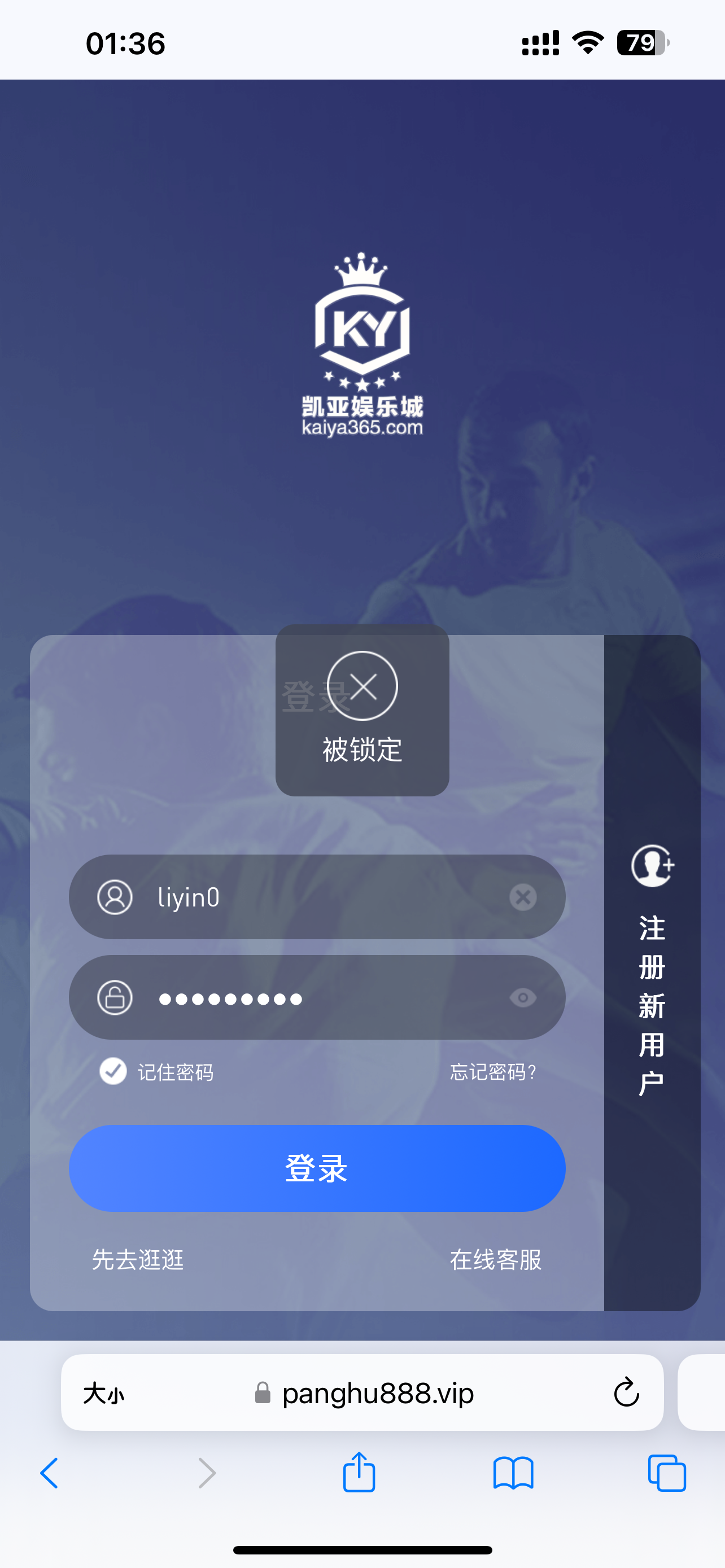Show the password with eye icon
Screen dimensions: 725x1568
(x=523, y=998)
